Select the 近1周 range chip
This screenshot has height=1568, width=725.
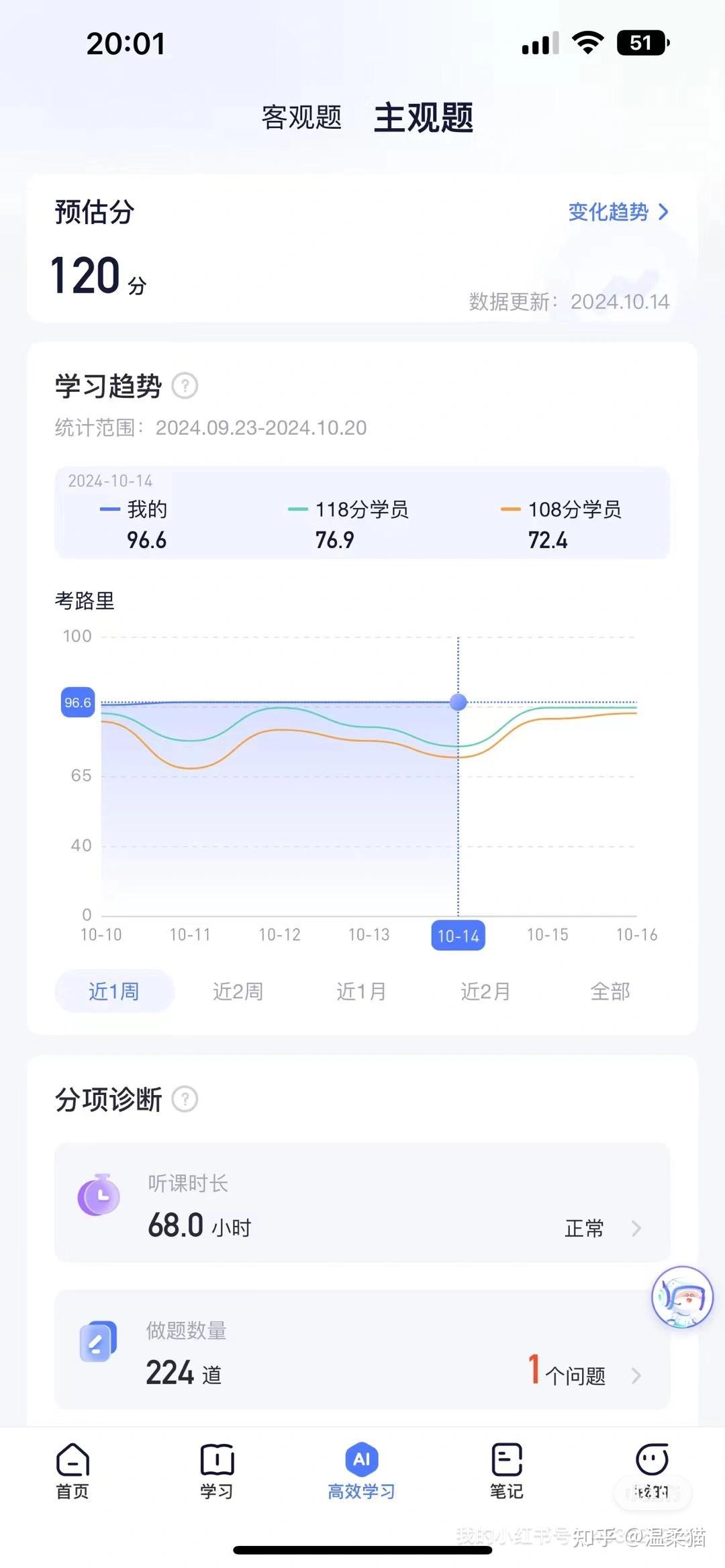pos(114,991)
